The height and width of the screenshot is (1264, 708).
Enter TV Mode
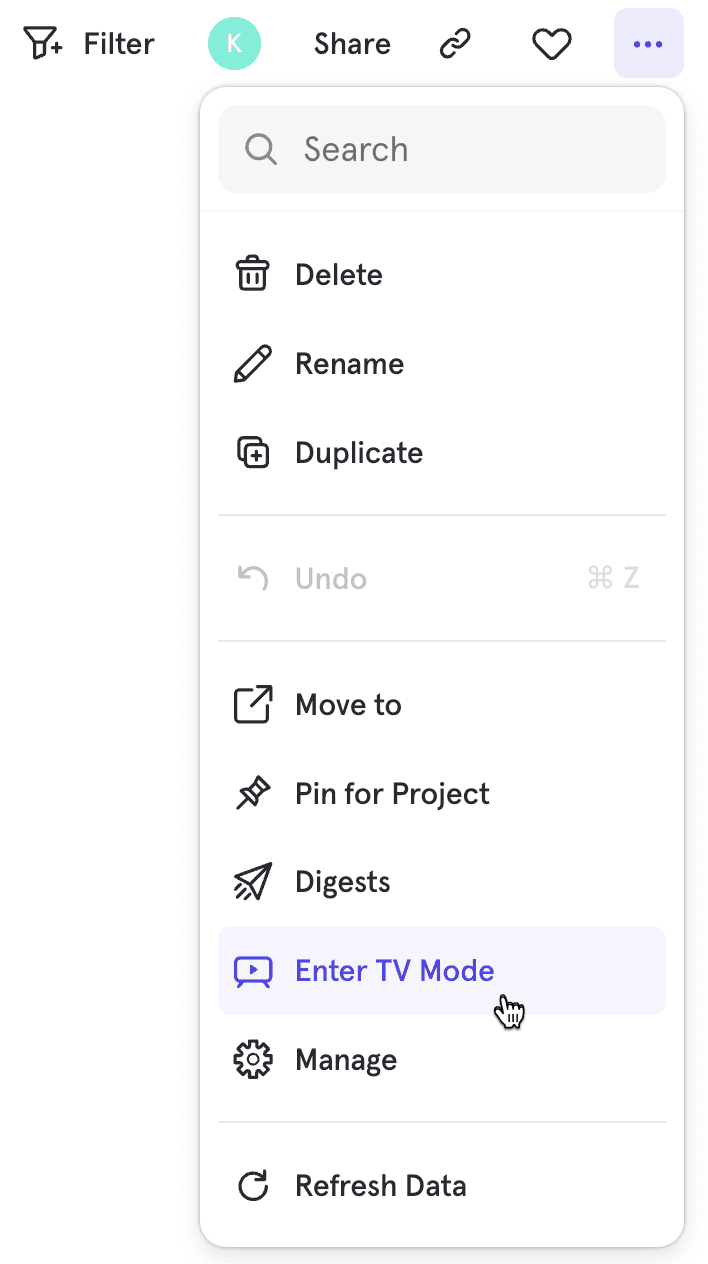click(x=394, y=971)
